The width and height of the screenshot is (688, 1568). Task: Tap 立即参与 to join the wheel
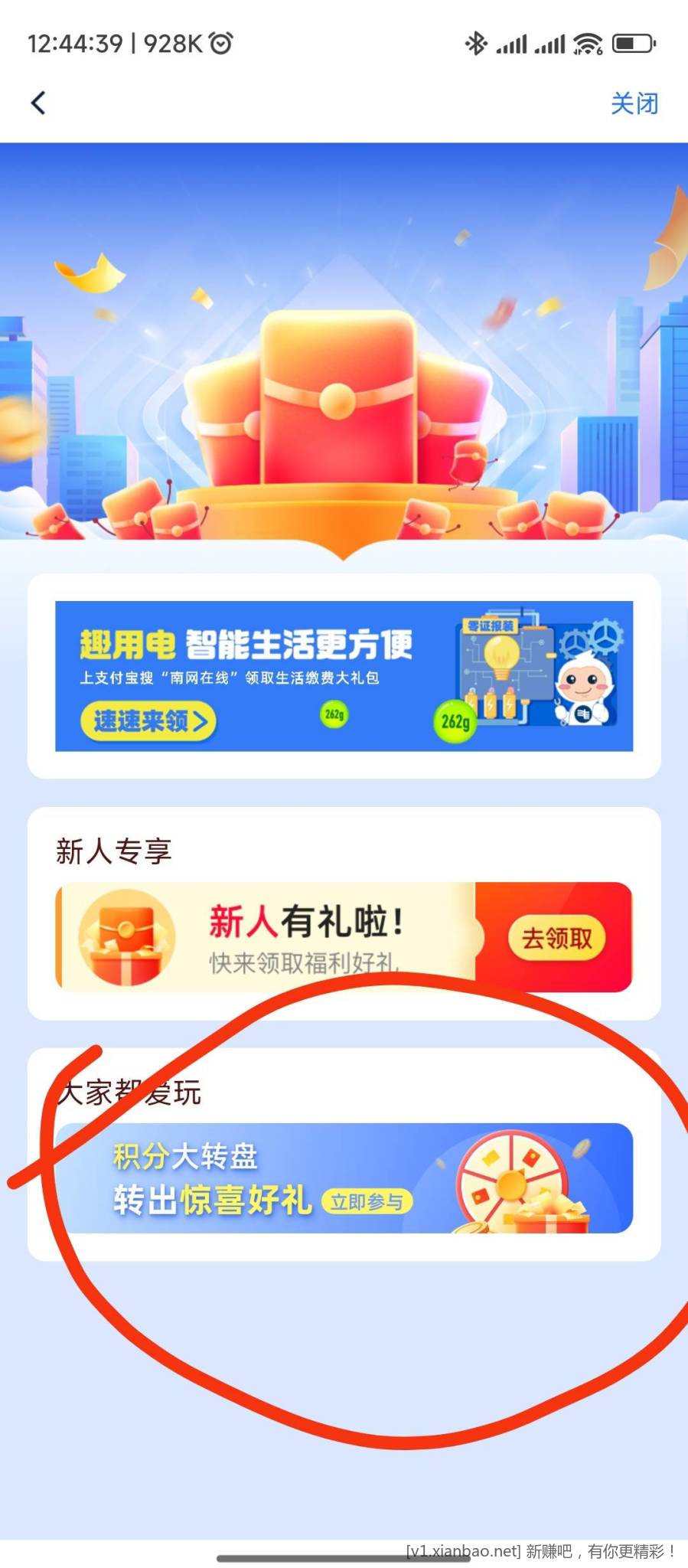(x=367, y=1201)
